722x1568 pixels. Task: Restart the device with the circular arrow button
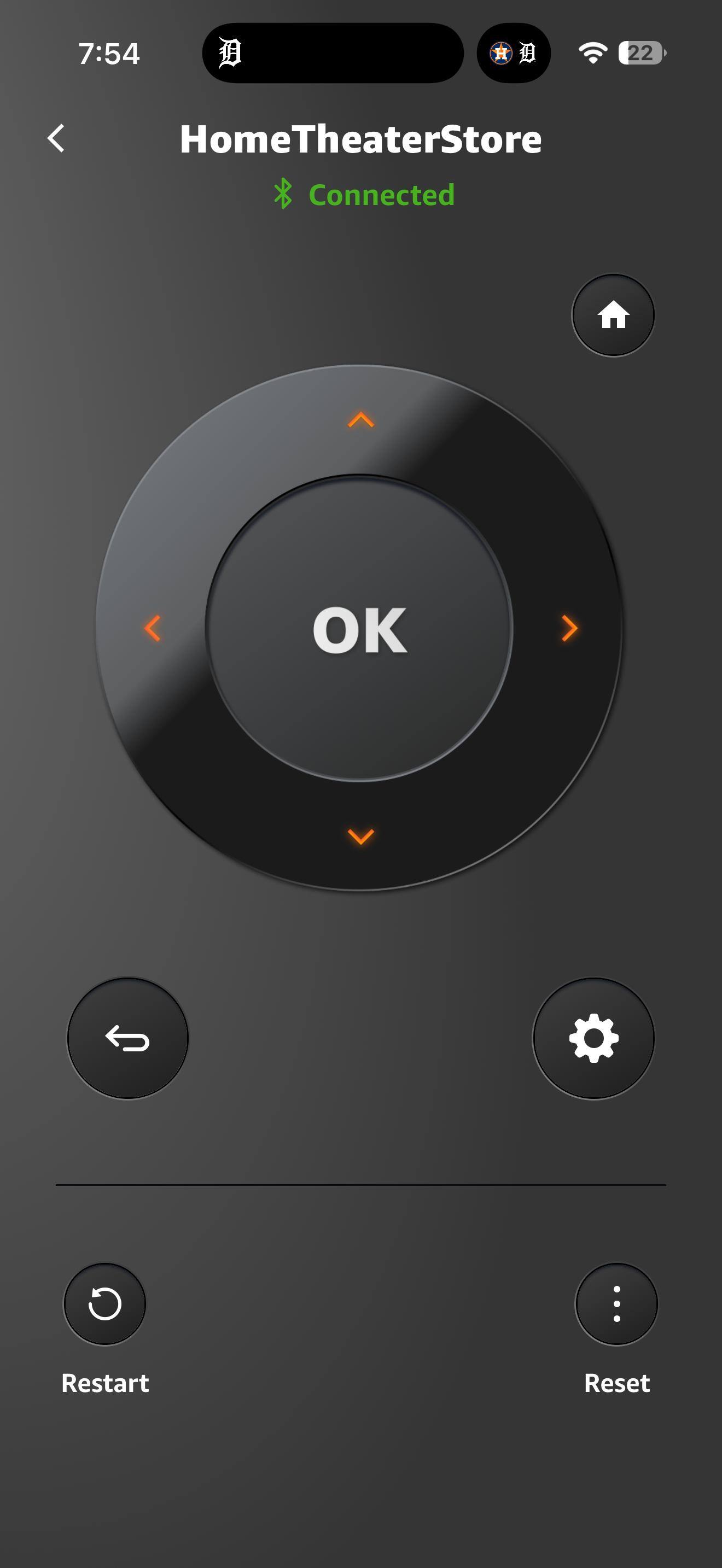(104, 1304)
